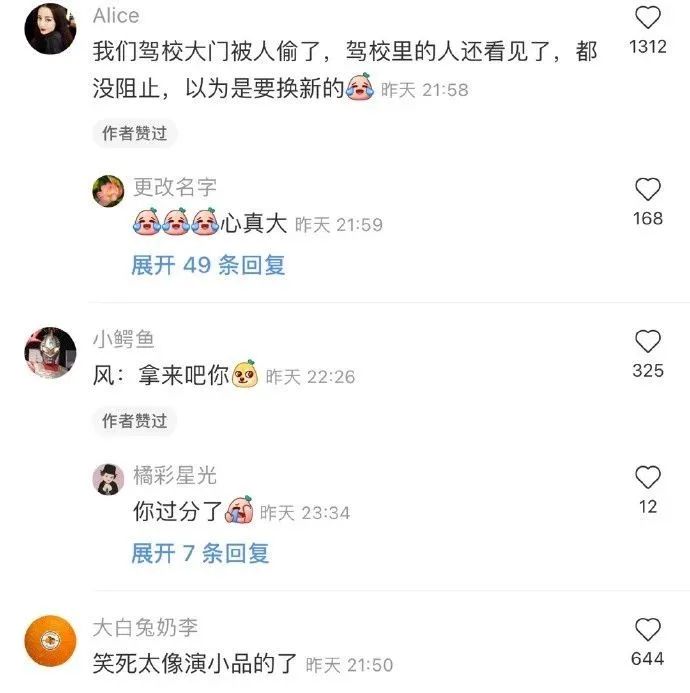The height and width of the screenshot is (693, 690).
Task: Open Alice's profile avatar
Action: point(50,29)
